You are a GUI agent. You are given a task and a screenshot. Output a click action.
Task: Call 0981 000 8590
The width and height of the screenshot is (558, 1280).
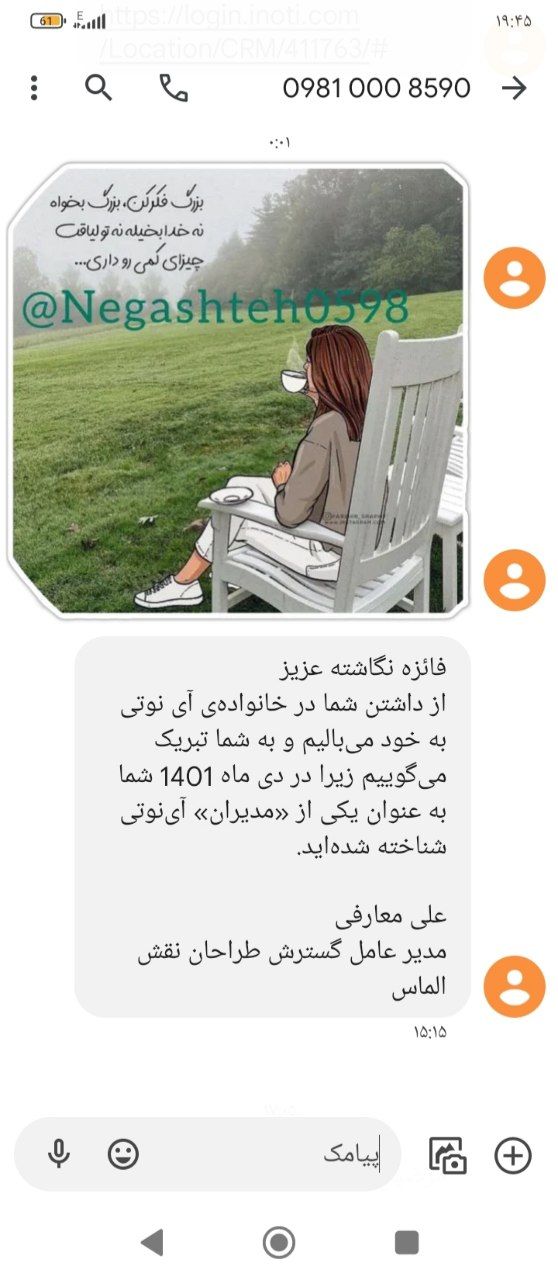173,88
